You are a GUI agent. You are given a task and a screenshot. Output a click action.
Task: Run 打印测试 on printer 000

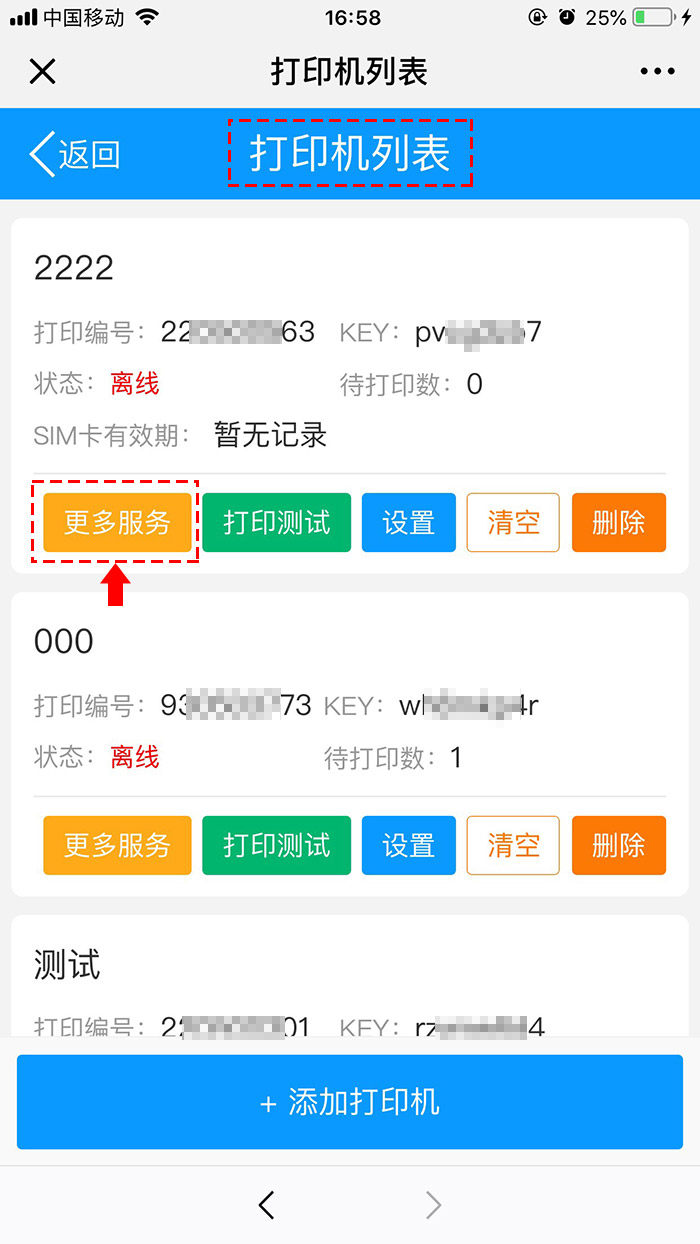[277, 845]
